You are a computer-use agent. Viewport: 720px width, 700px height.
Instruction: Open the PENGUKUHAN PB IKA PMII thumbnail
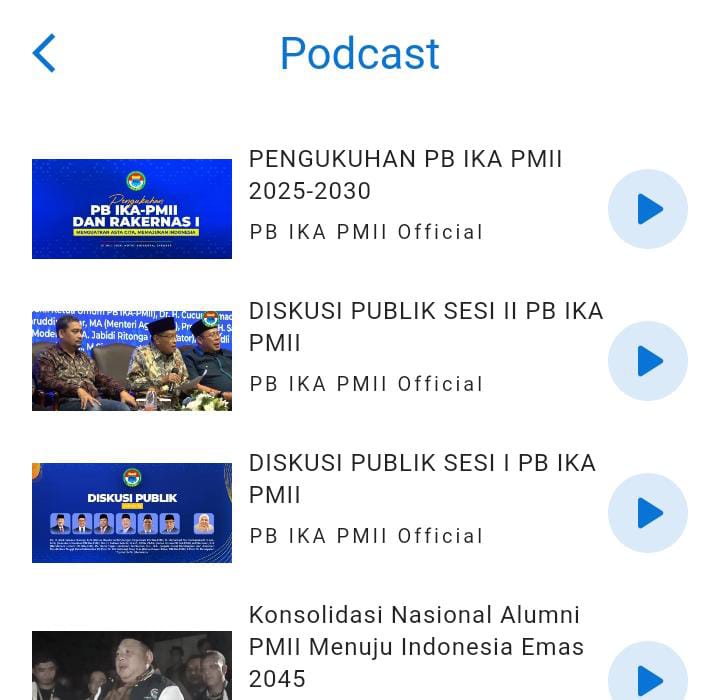point(132,209)
